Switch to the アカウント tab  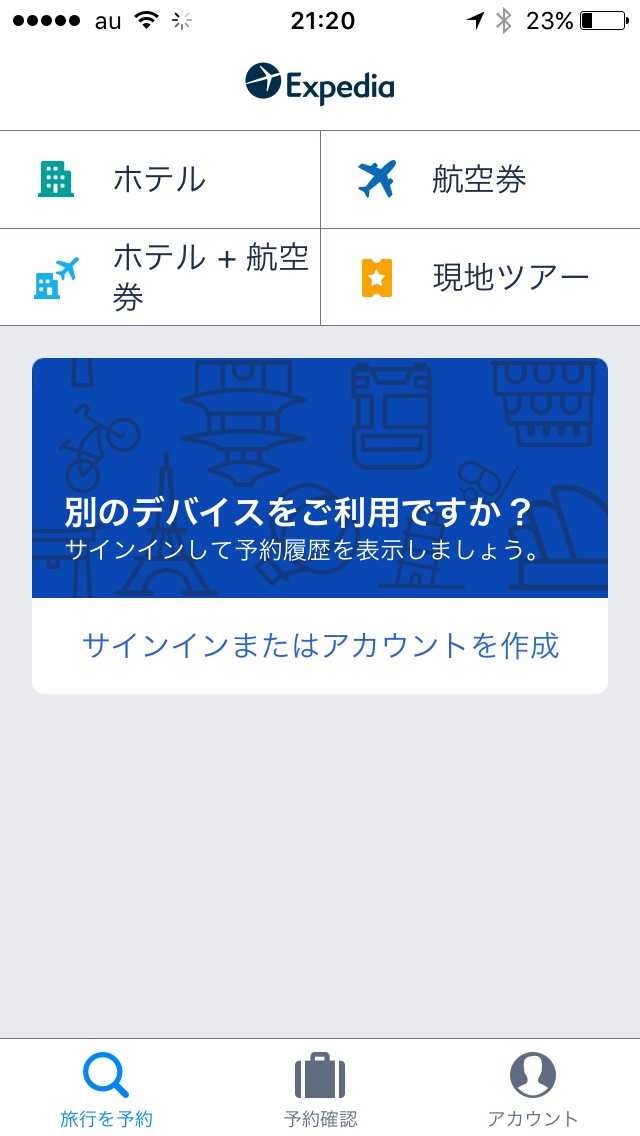tap(532, 1089)
